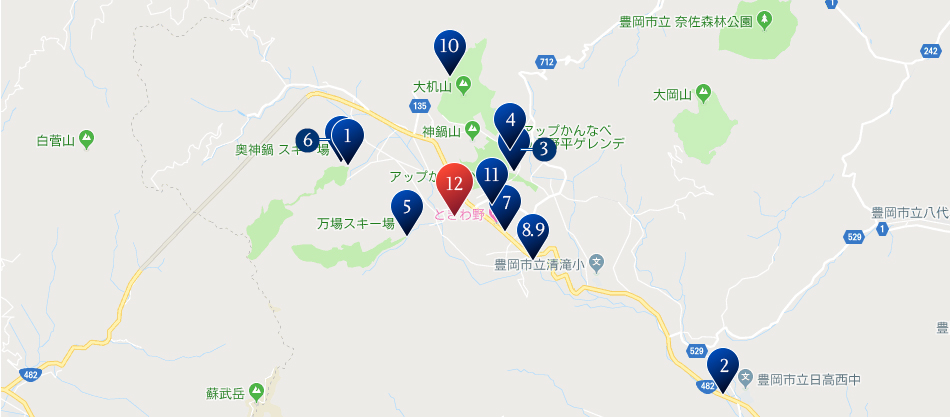Tap map marker number 4

pos(511,120)
